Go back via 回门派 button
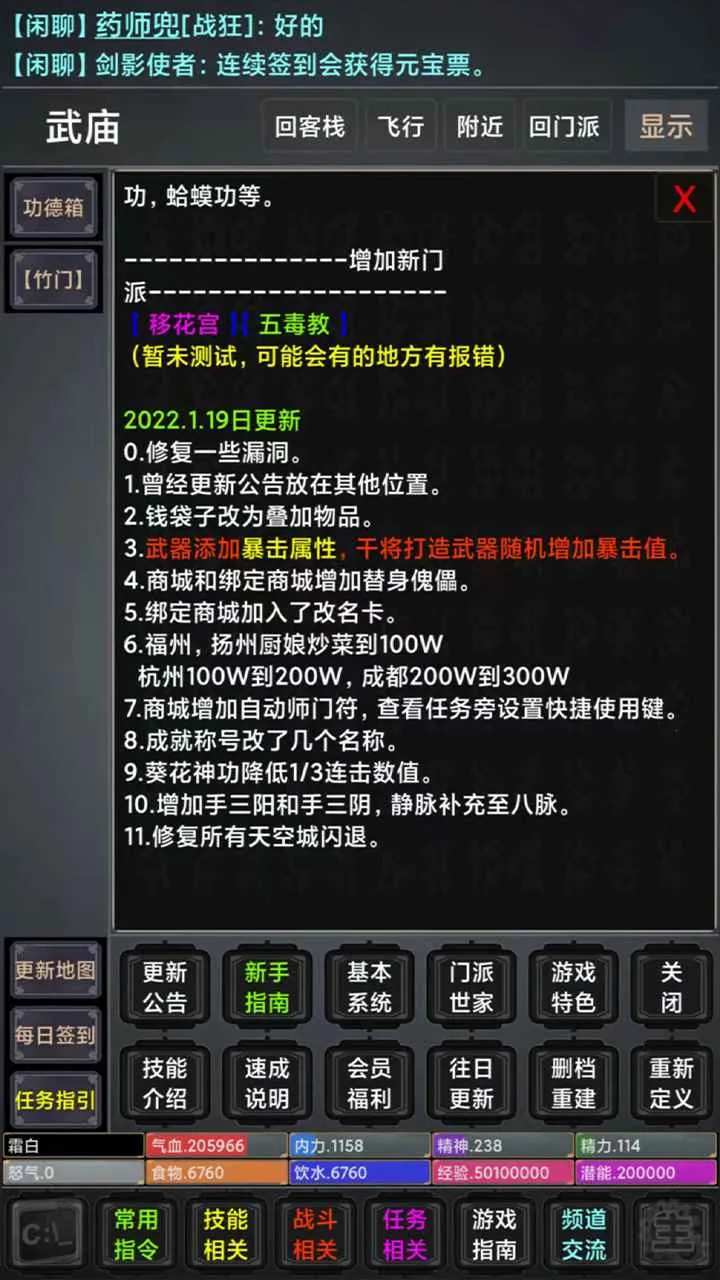720x1280 pixels. tap(565, 127)
